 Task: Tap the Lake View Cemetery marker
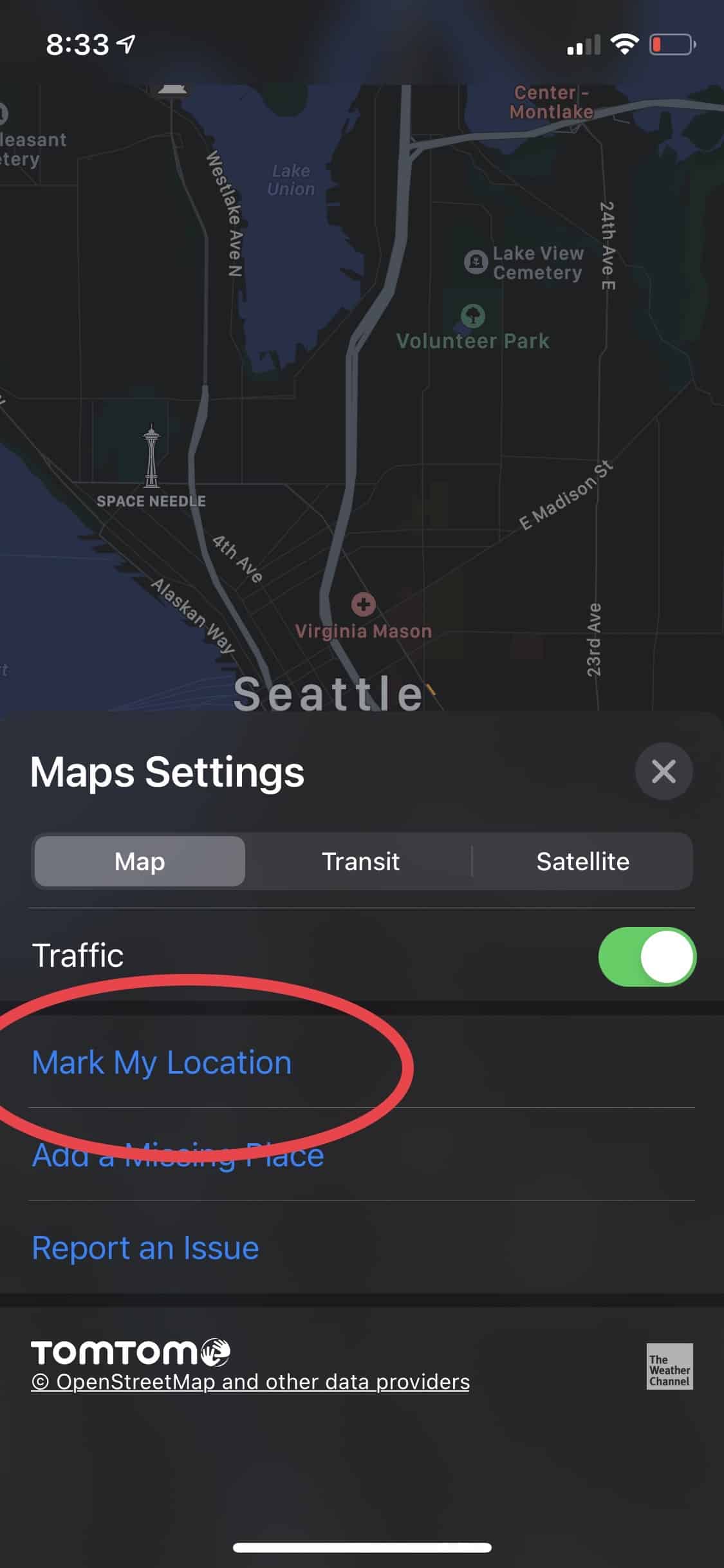pyautogui.click(x=476, y=262)
